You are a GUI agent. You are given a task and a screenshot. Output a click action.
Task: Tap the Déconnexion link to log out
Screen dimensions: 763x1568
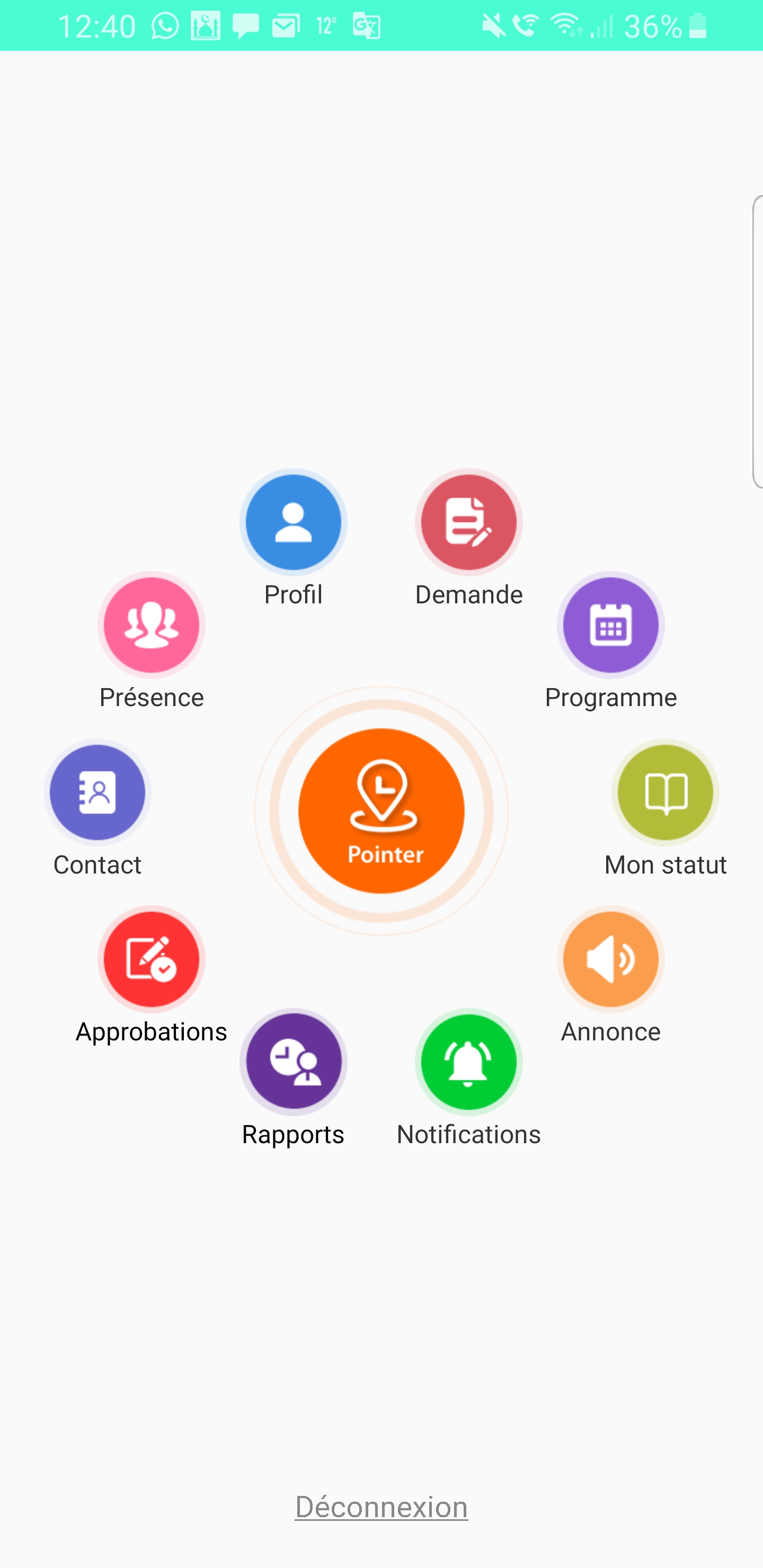381,1507
